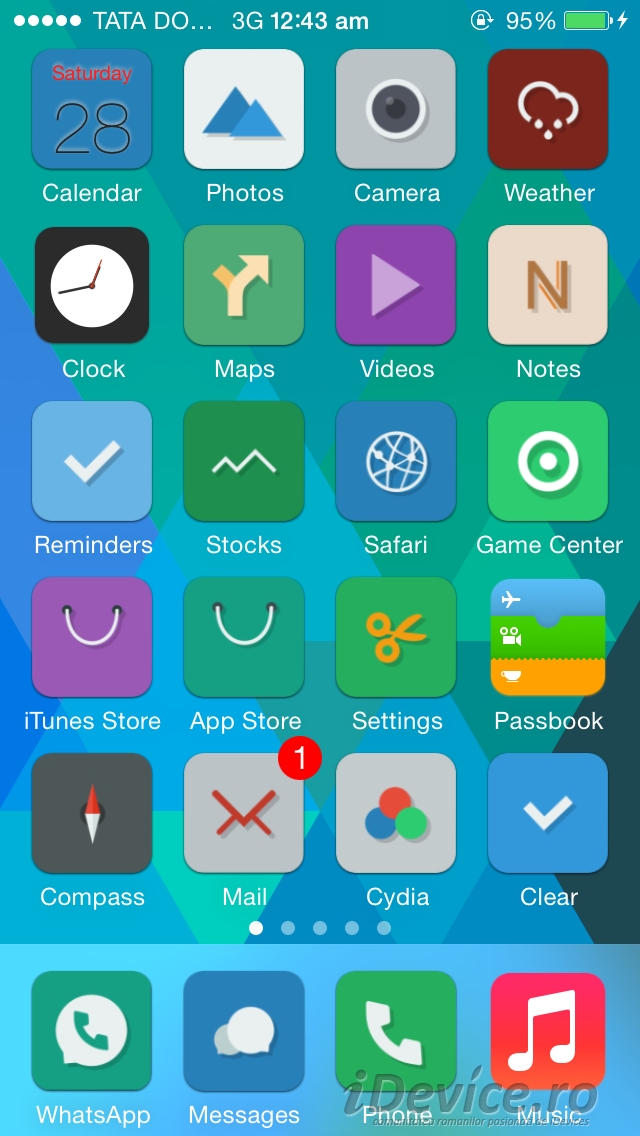
Task: Open the iTunes Store
Action: pyautogui.click(x=92, y=638)
